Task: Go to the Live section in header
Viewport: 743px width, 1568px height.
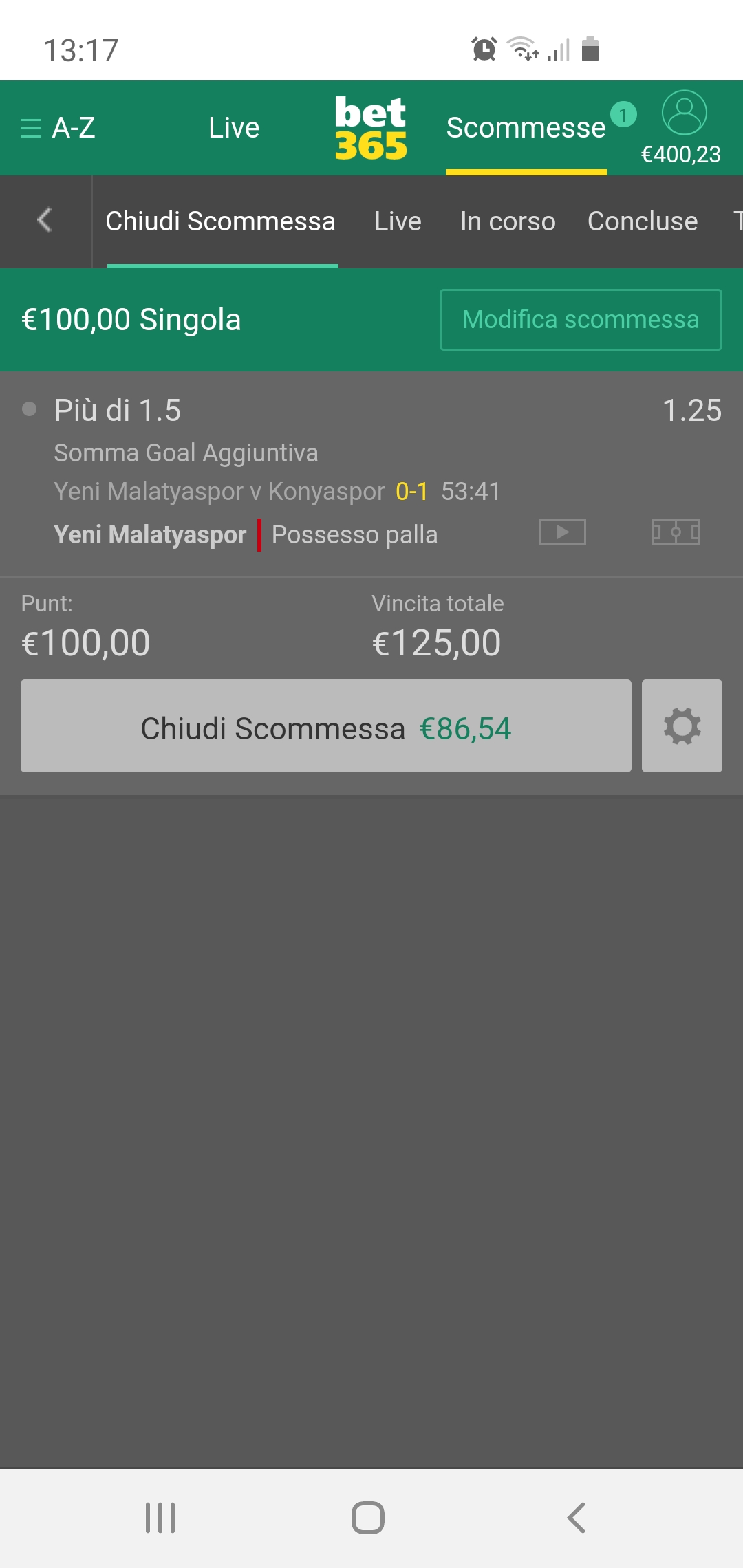Action: click(x=234, y=128)
